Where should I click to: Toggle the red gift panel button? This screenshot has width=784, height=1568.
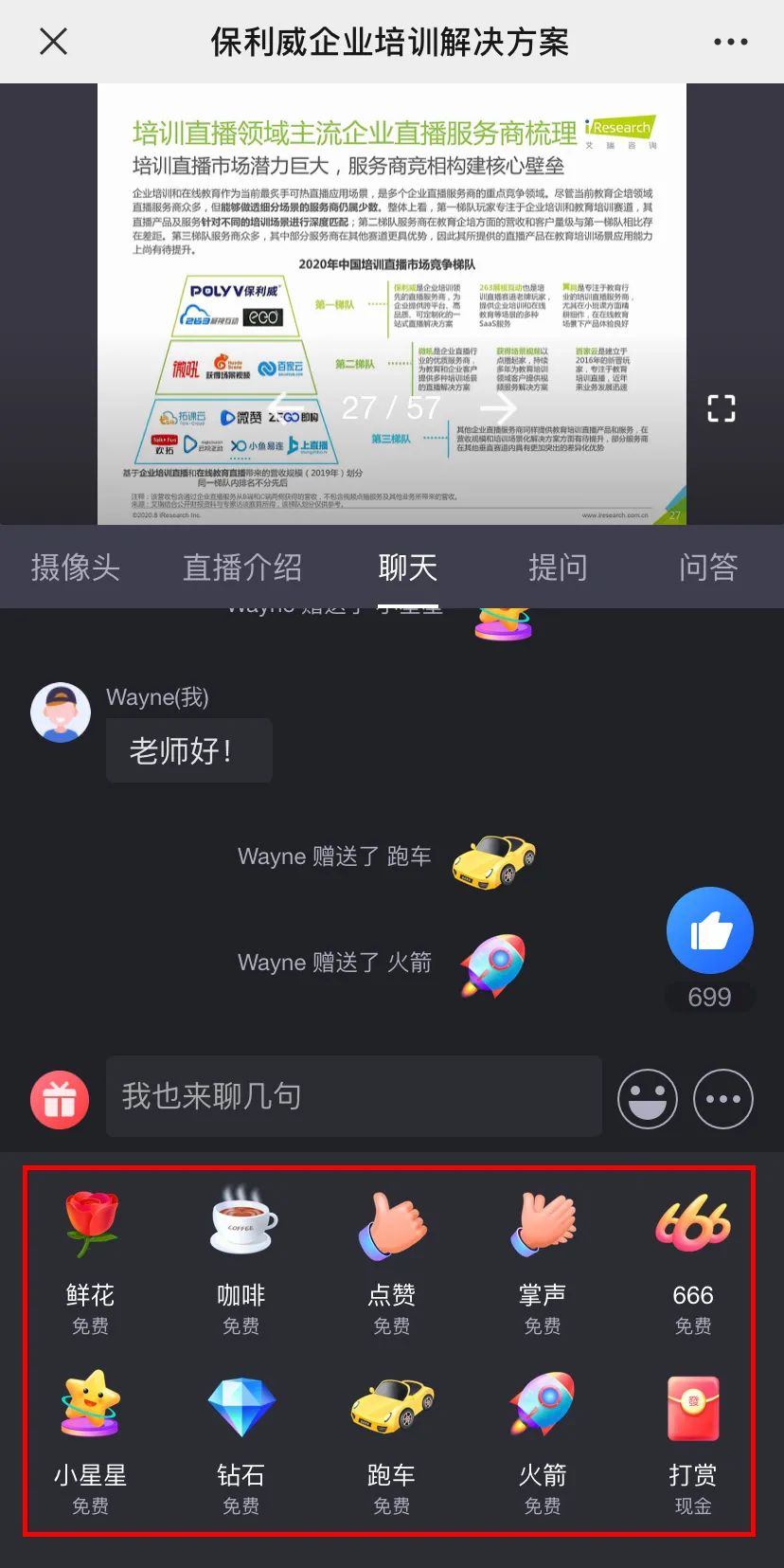pos(60,1099)
